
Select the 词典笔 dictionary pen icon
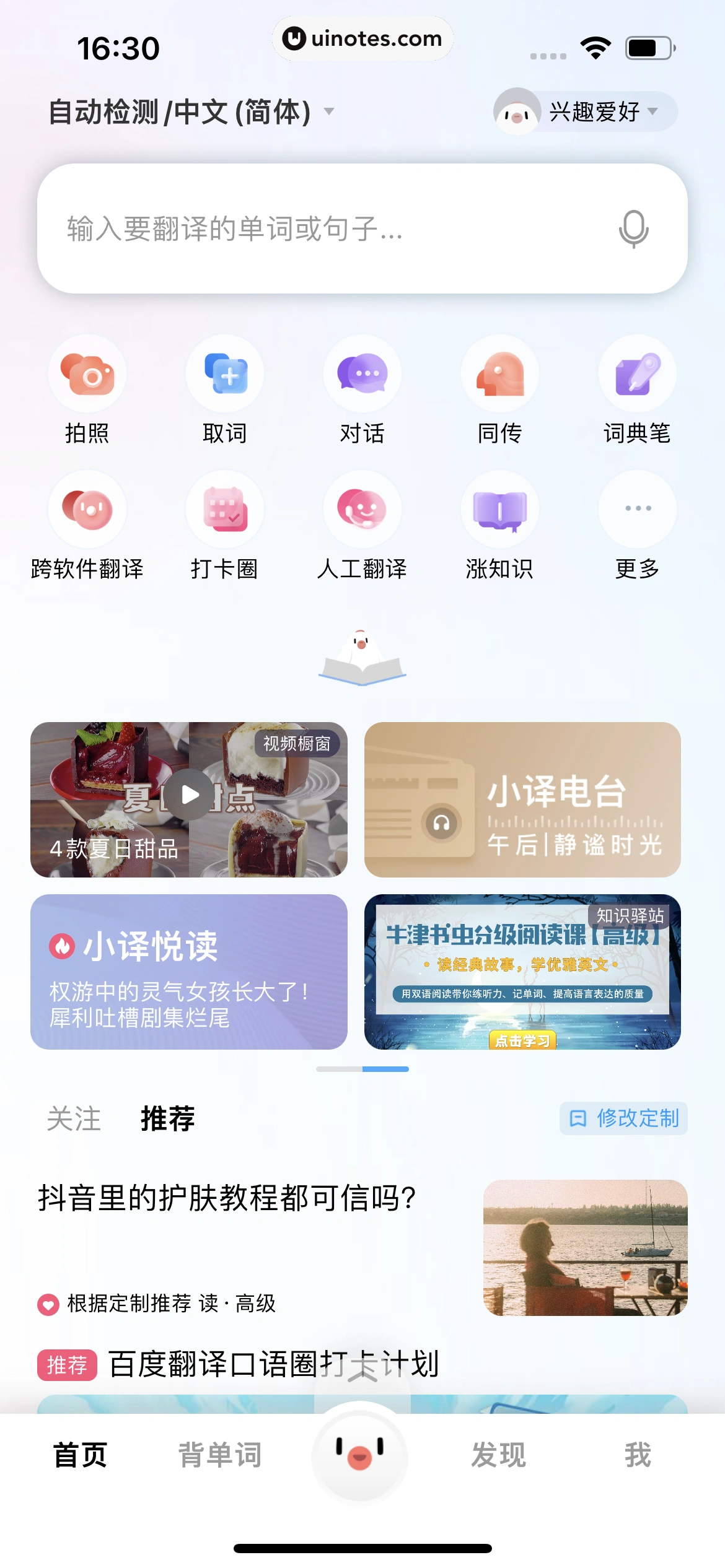[637, 375]
